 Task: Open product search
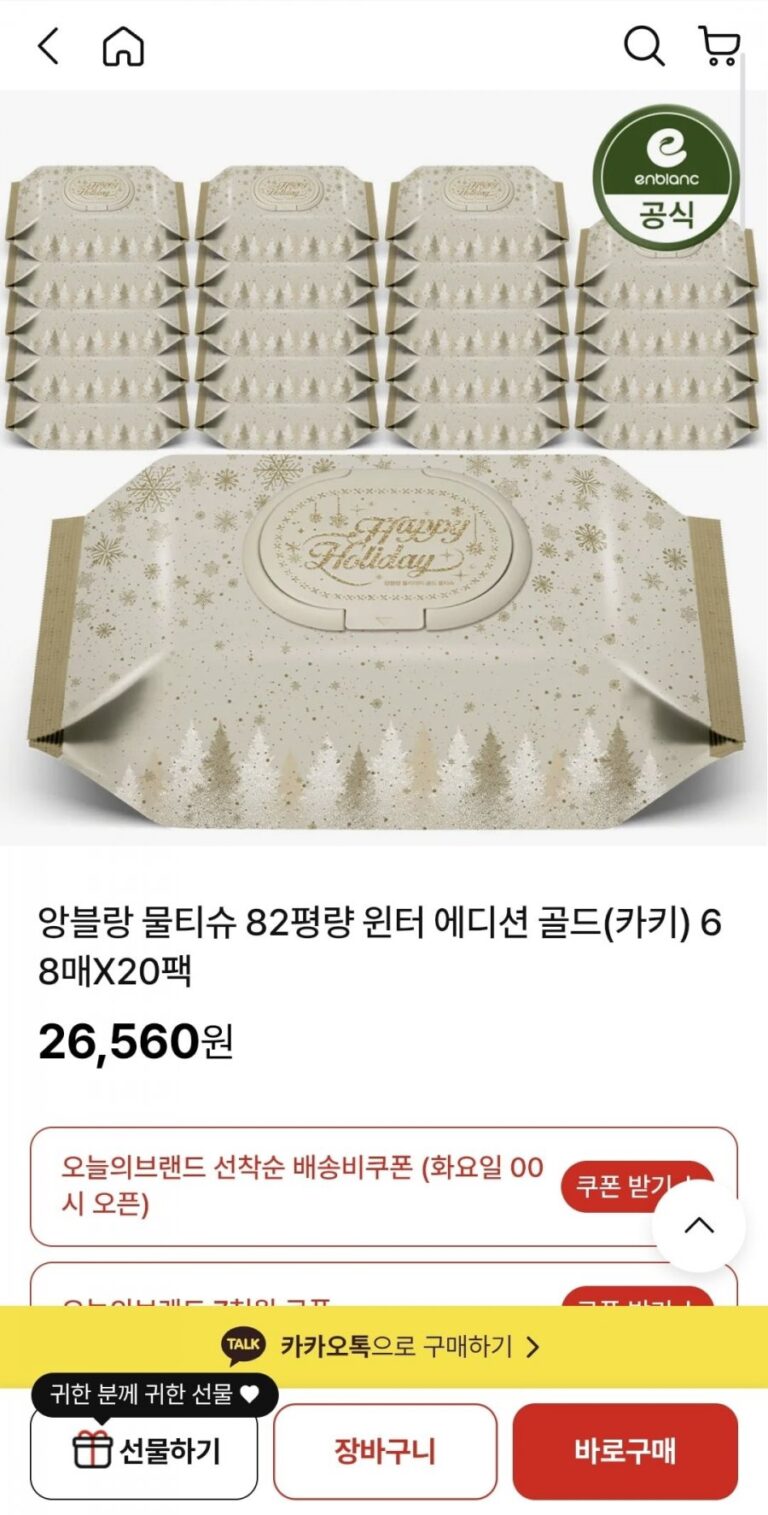click(x=644, y=46)
